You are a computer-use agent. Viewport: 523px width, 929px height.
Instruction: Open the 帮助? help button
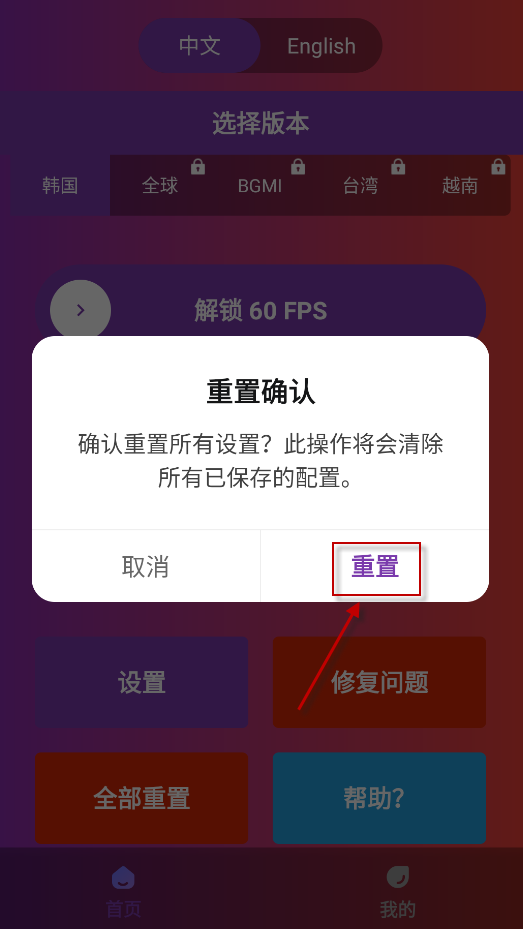pyautogui.click(x=380, y=798)
